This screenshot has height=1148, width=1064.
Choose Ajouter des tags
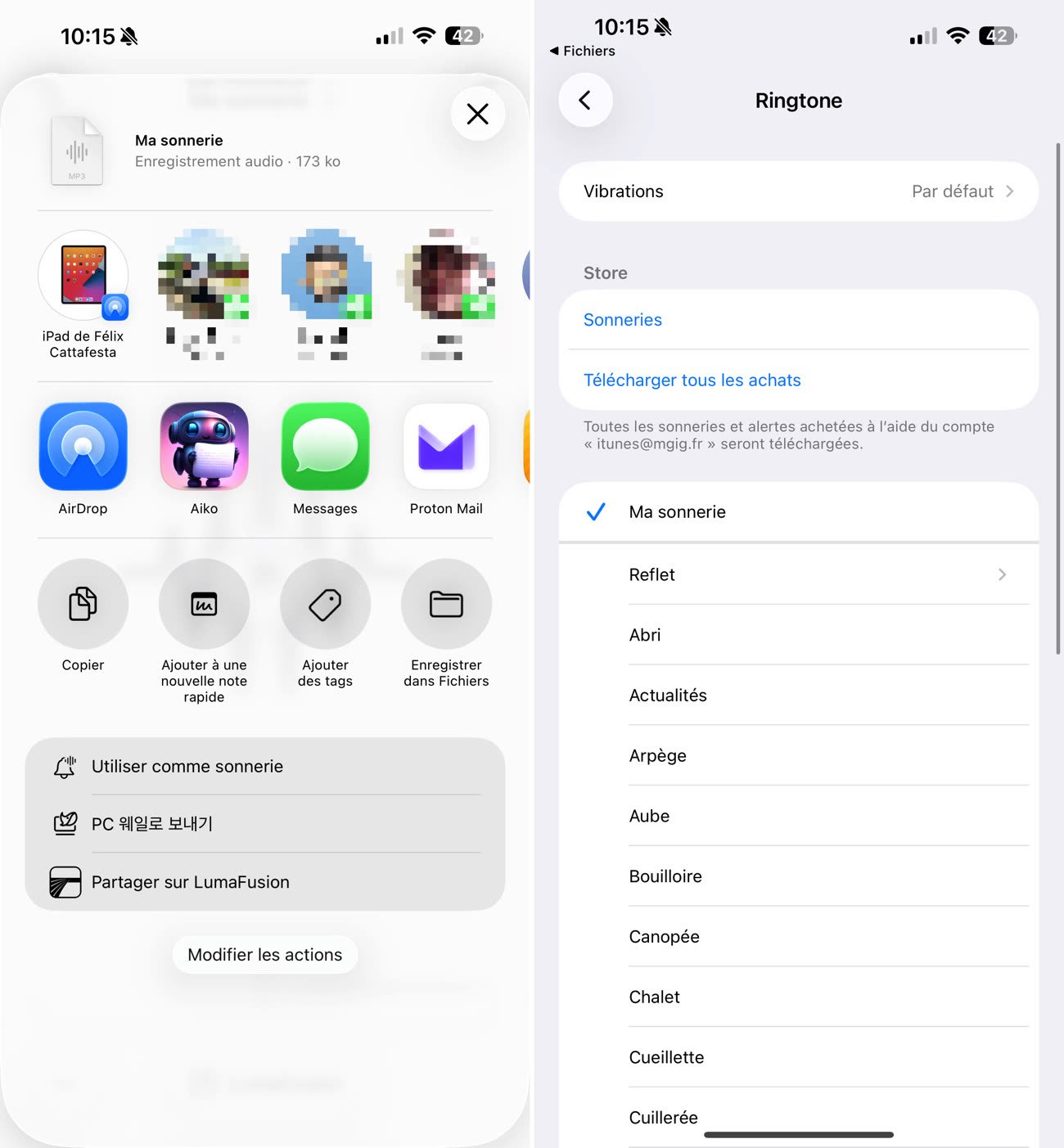pos(325,604)
